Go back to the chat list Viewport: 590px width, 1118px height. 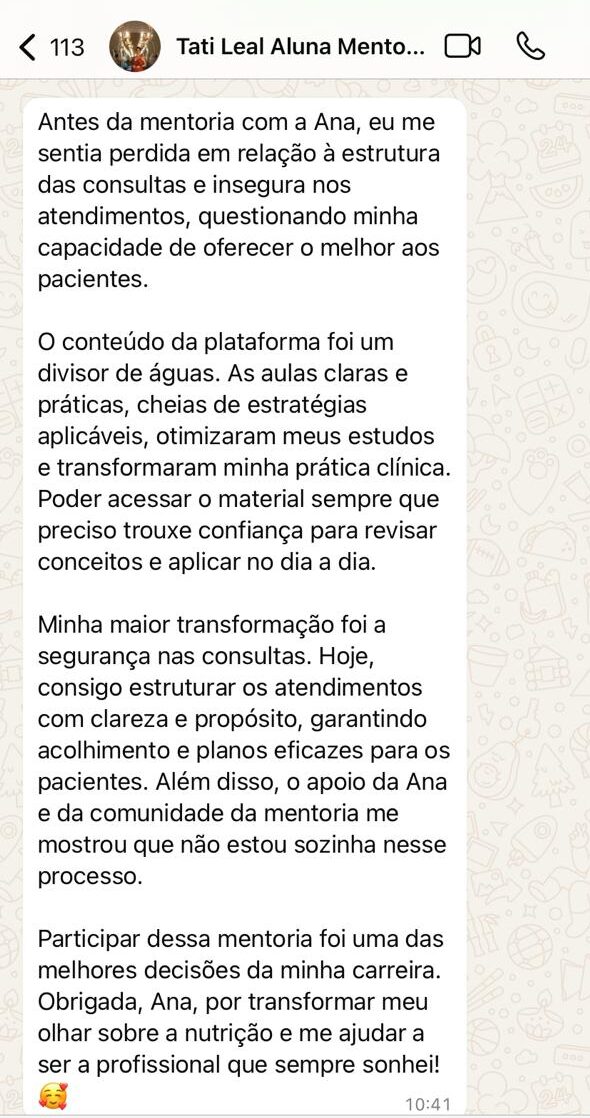click(x=50, y=47)
